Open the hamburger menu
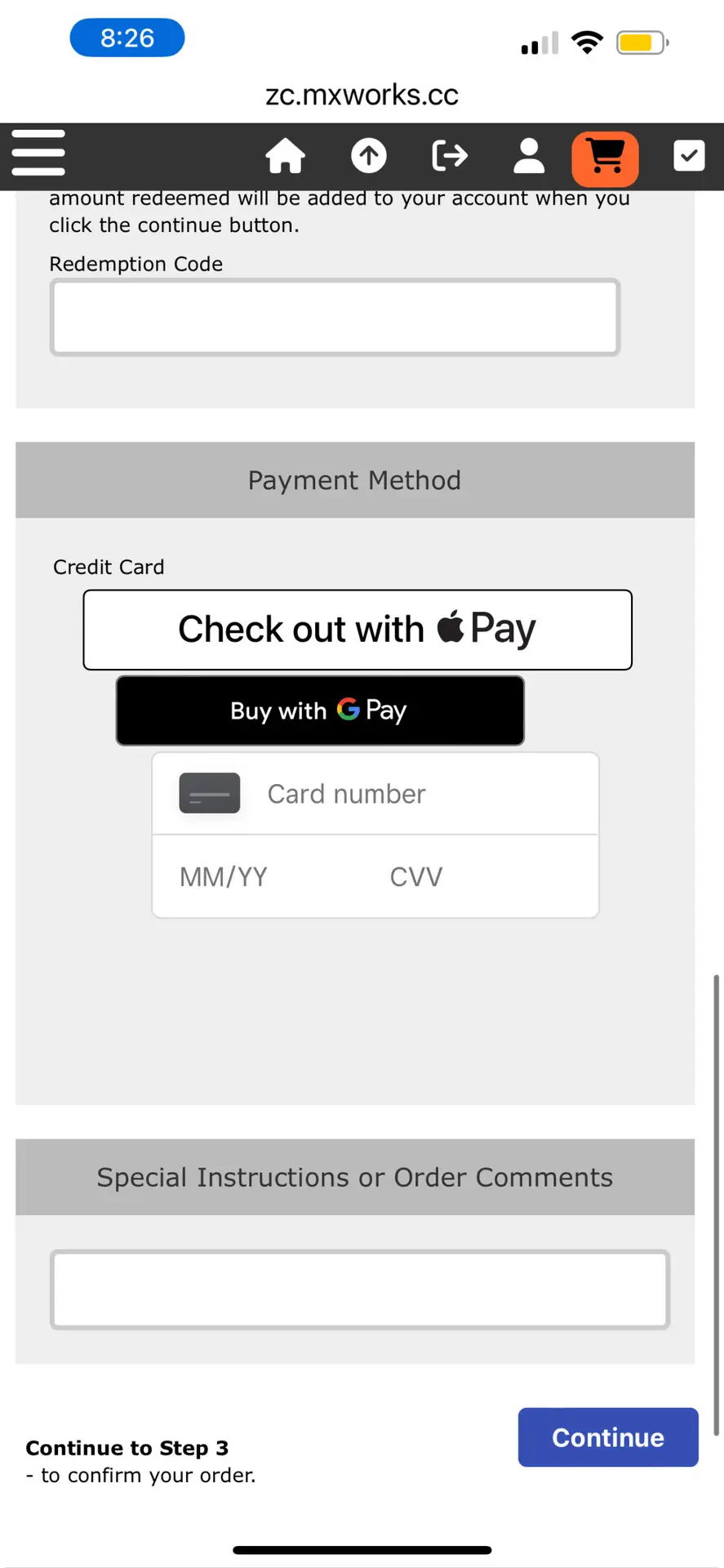 (x=38, y=153)
